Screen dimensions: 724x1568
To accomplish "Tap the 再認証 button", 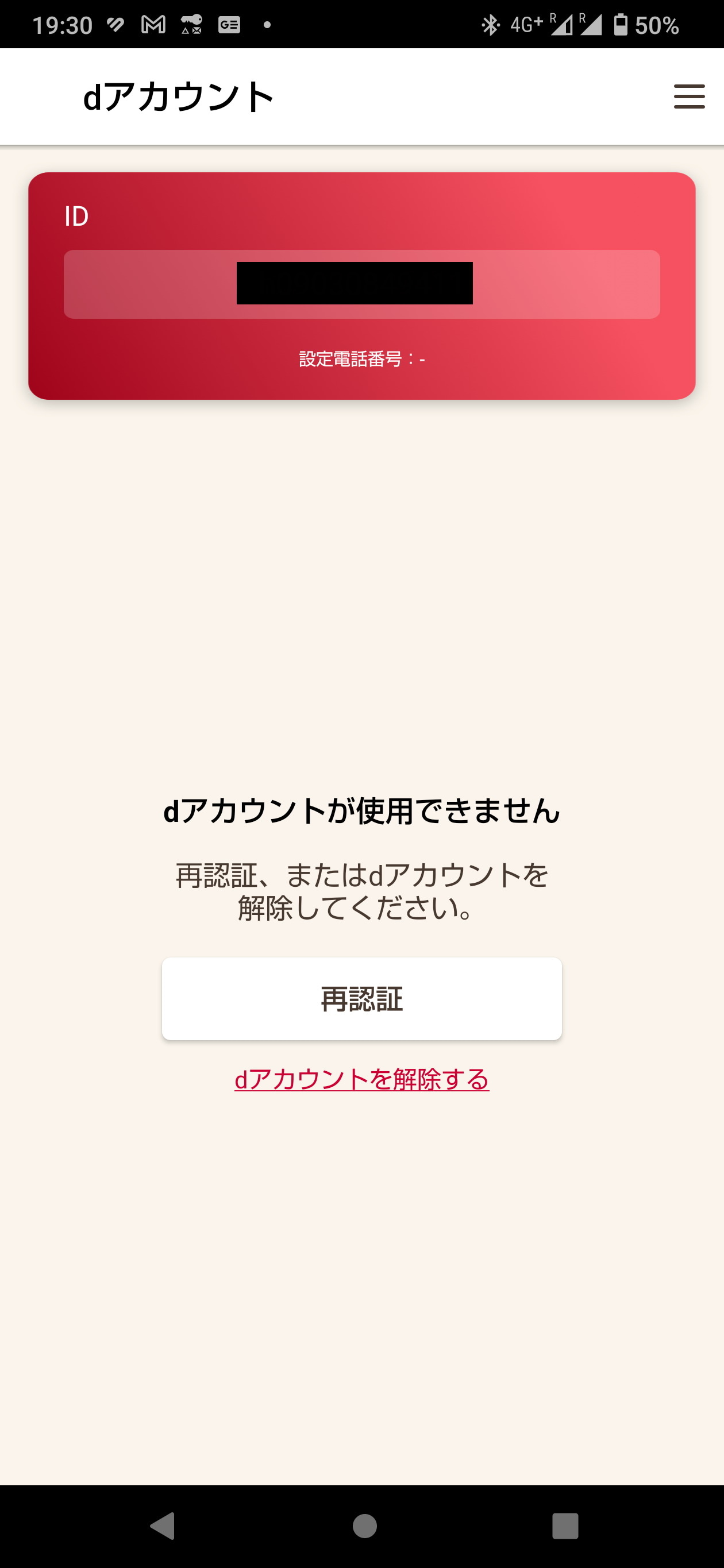I will coord(361,998).
